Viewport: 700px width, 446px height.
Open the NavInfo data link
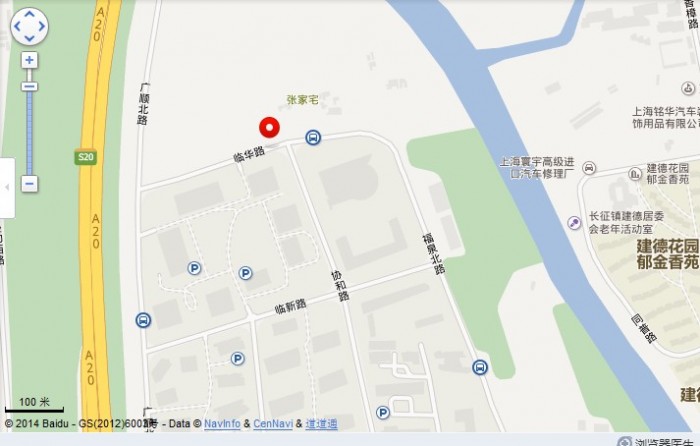point(222,424)
